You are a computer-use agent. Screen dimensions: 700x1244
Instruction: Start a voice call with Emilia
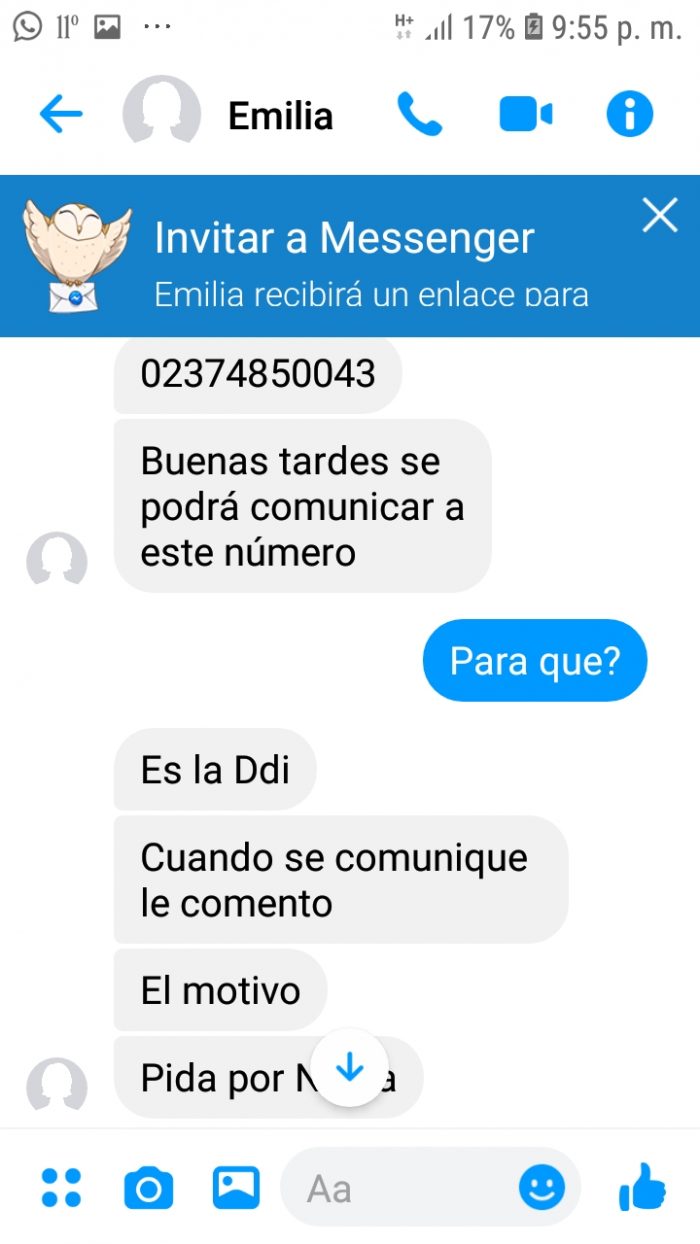419,115
